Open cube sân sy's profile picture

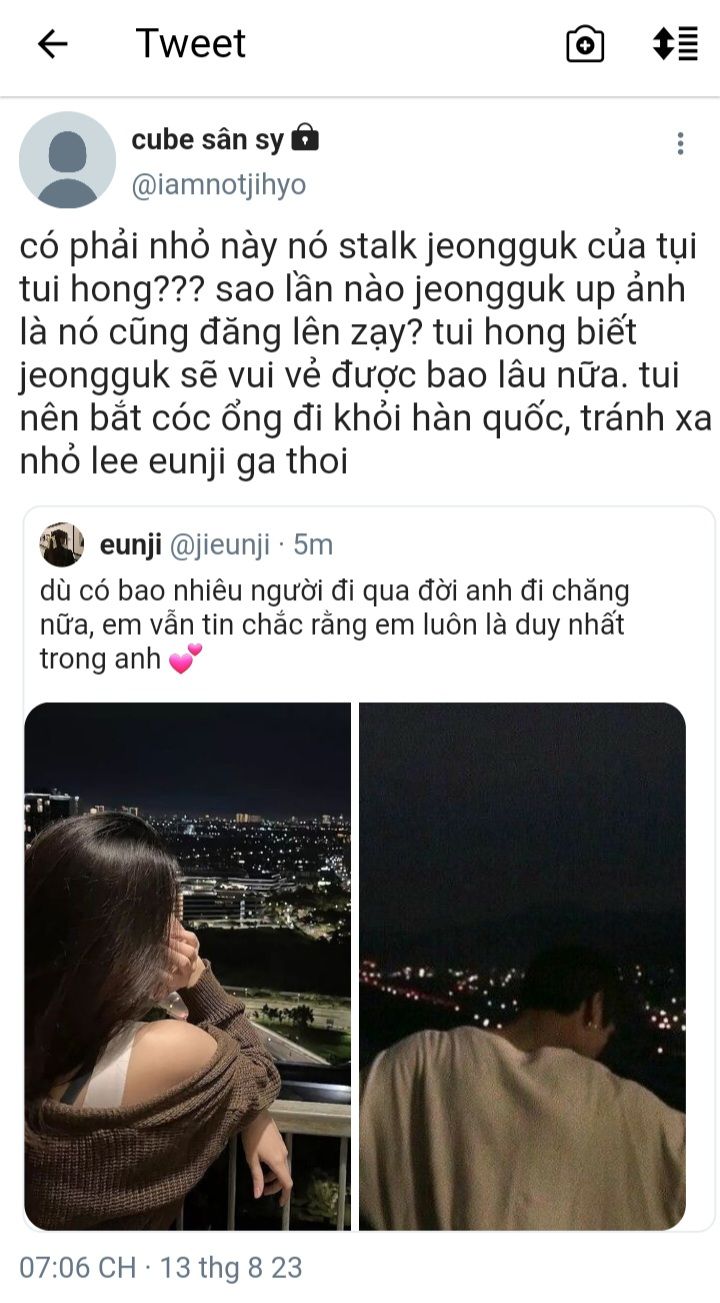click(x=67, y=160)
